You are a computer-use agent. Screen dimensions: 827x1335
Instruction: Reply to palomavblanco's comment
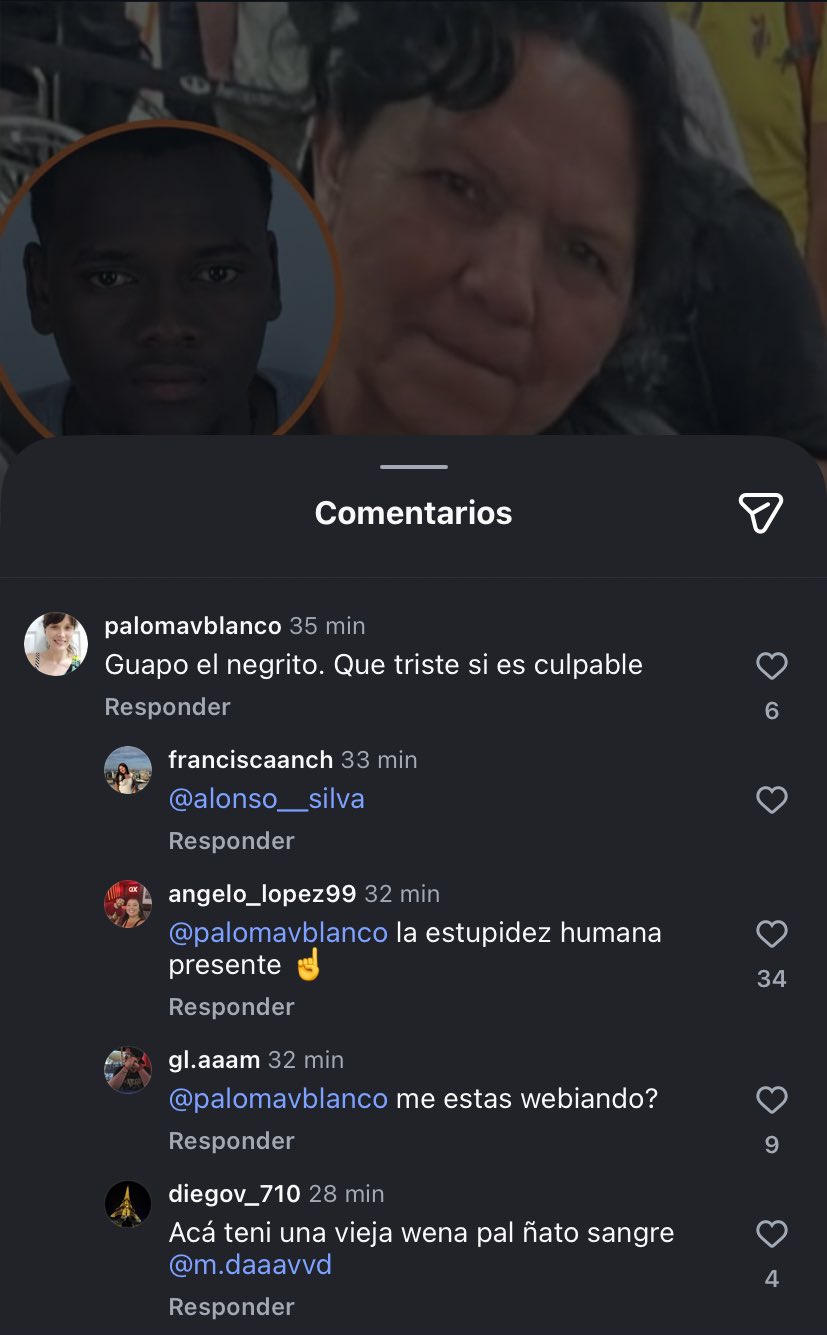point(167,707)
